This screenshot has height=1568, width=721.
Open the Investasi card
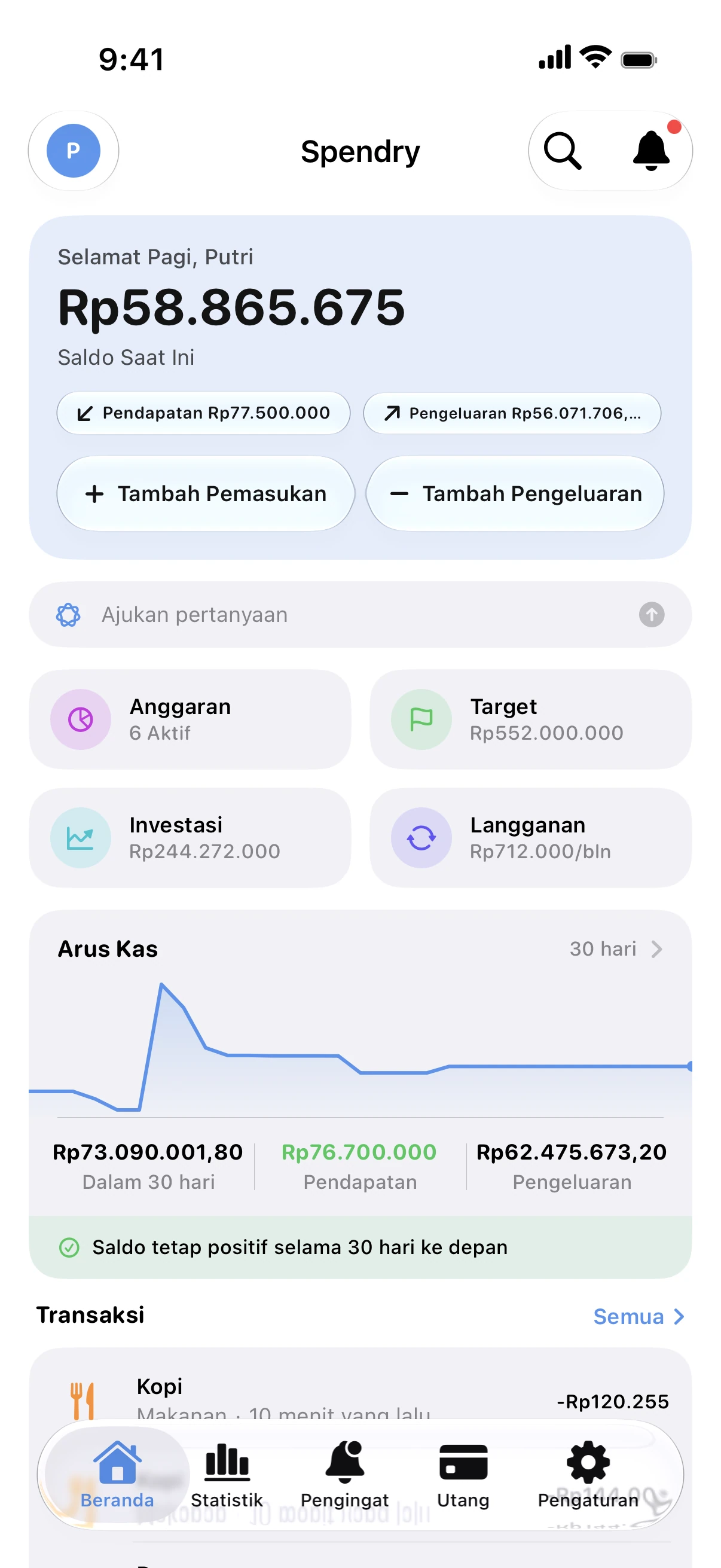pyautogui.click(x=190, y=838)
